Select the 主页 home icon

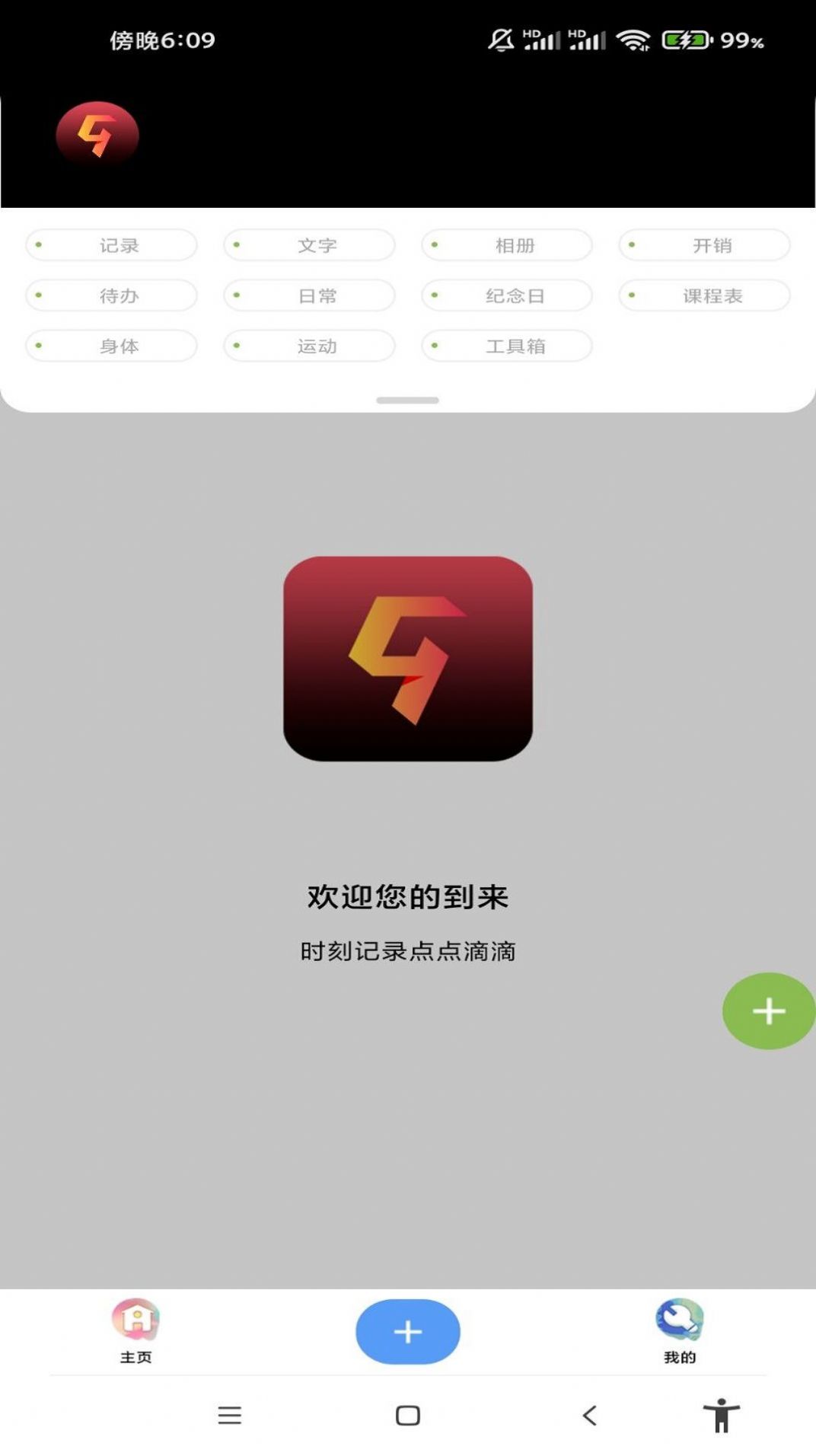click(135, 1319)
